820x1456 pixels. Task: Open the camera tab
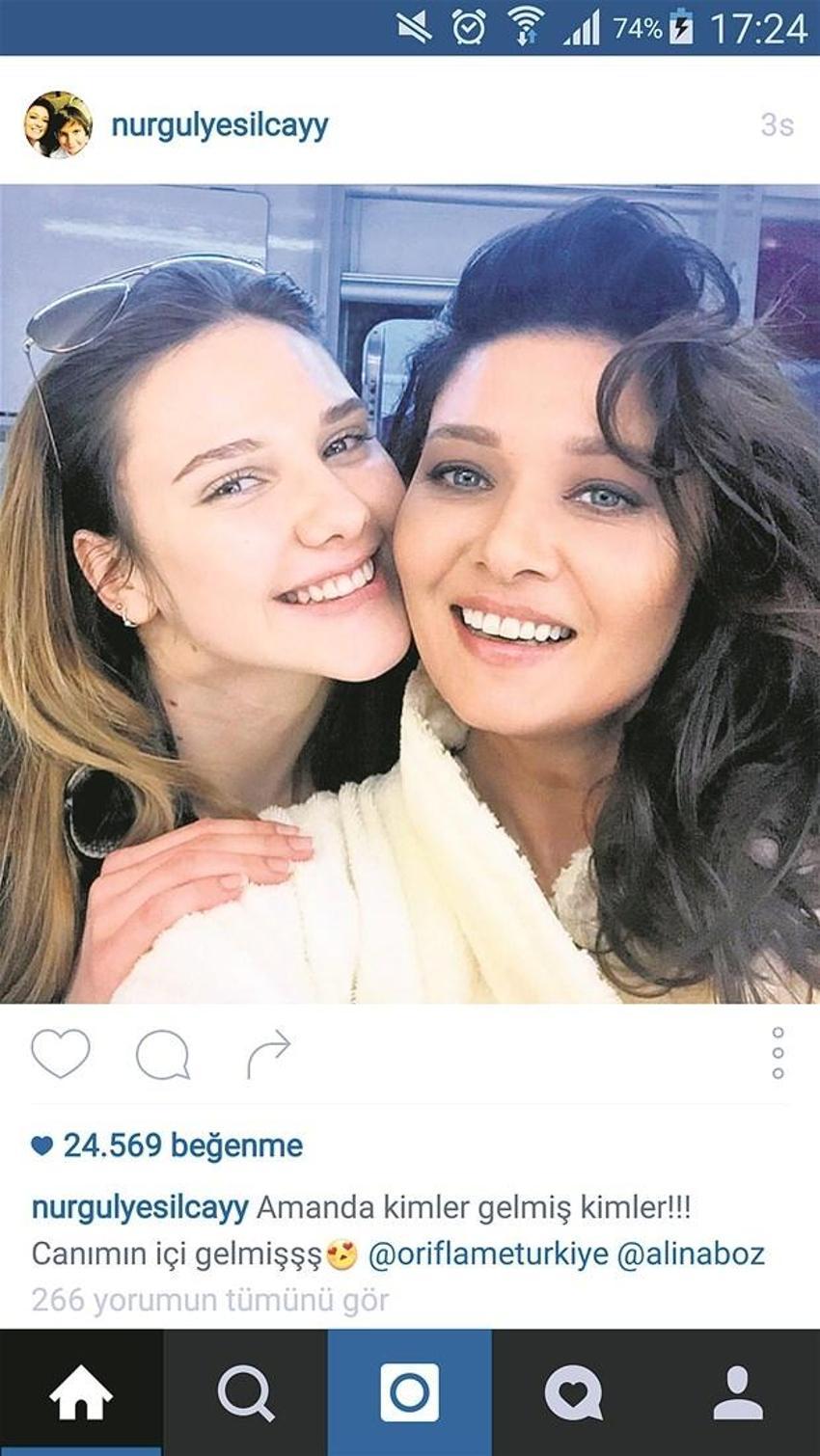(x=410, y=1392)
